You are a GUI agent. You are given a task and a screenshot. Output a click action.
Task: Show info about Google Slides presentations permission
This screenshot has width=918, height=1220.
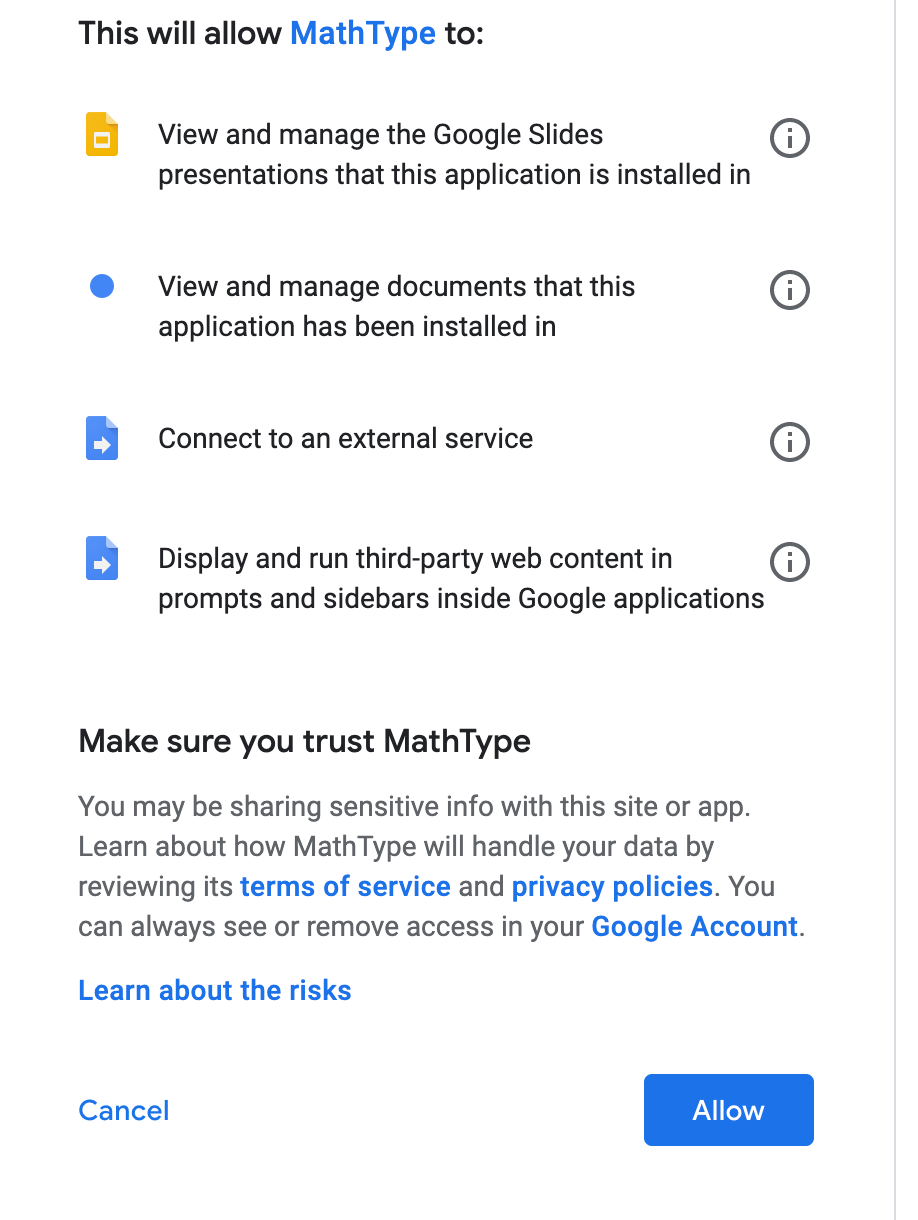click(790, 138)
